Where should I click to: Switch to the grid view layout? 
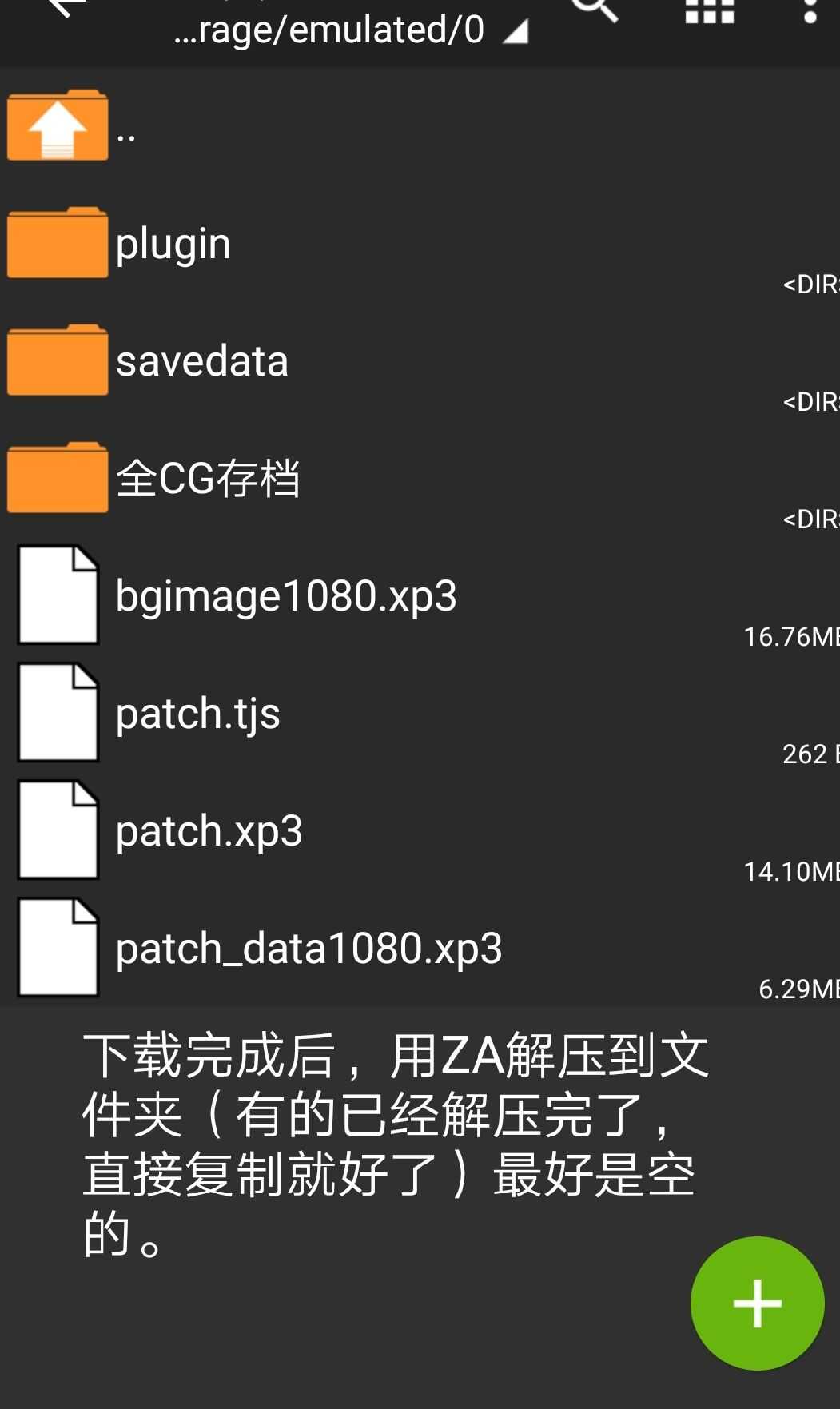(709, 11)
